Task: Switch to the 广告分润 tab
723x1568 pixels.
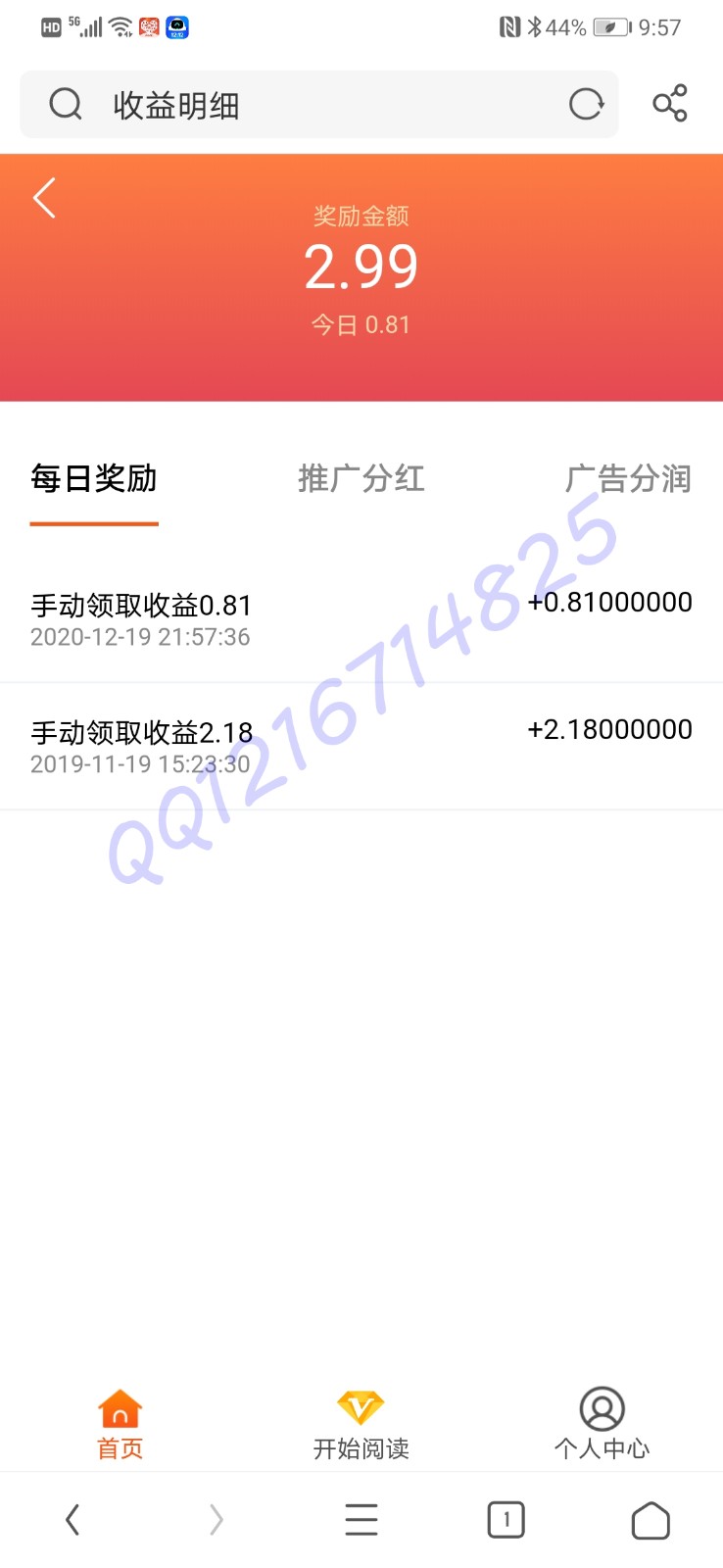Action: pyautogui.click(x=628, y=479)
